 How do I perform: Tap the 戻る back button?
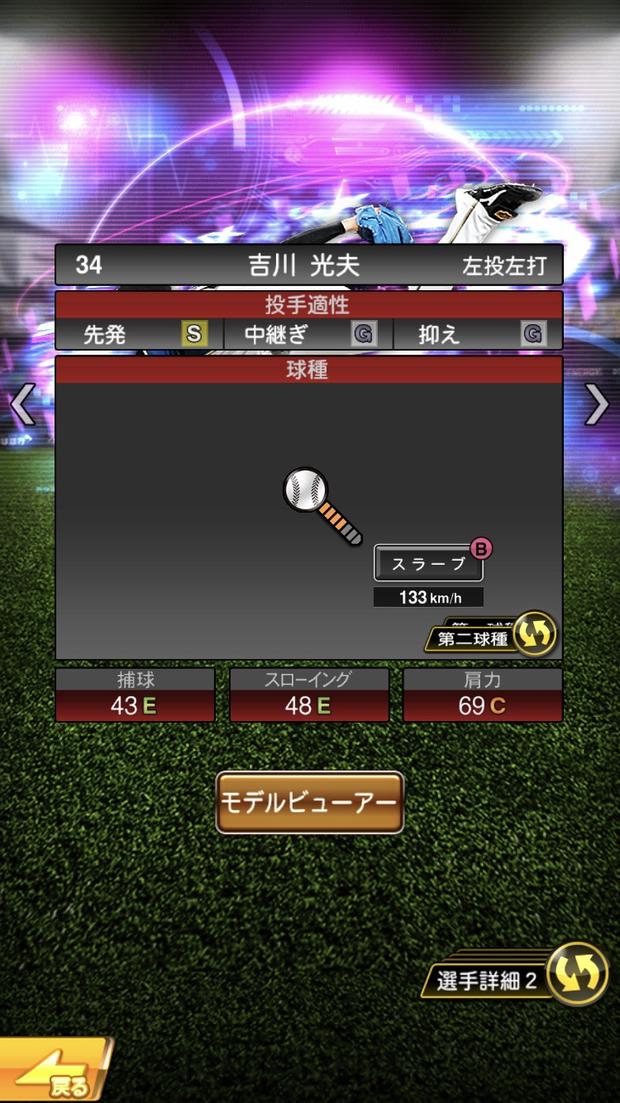pyautogui.click(x=54, y=1074)
